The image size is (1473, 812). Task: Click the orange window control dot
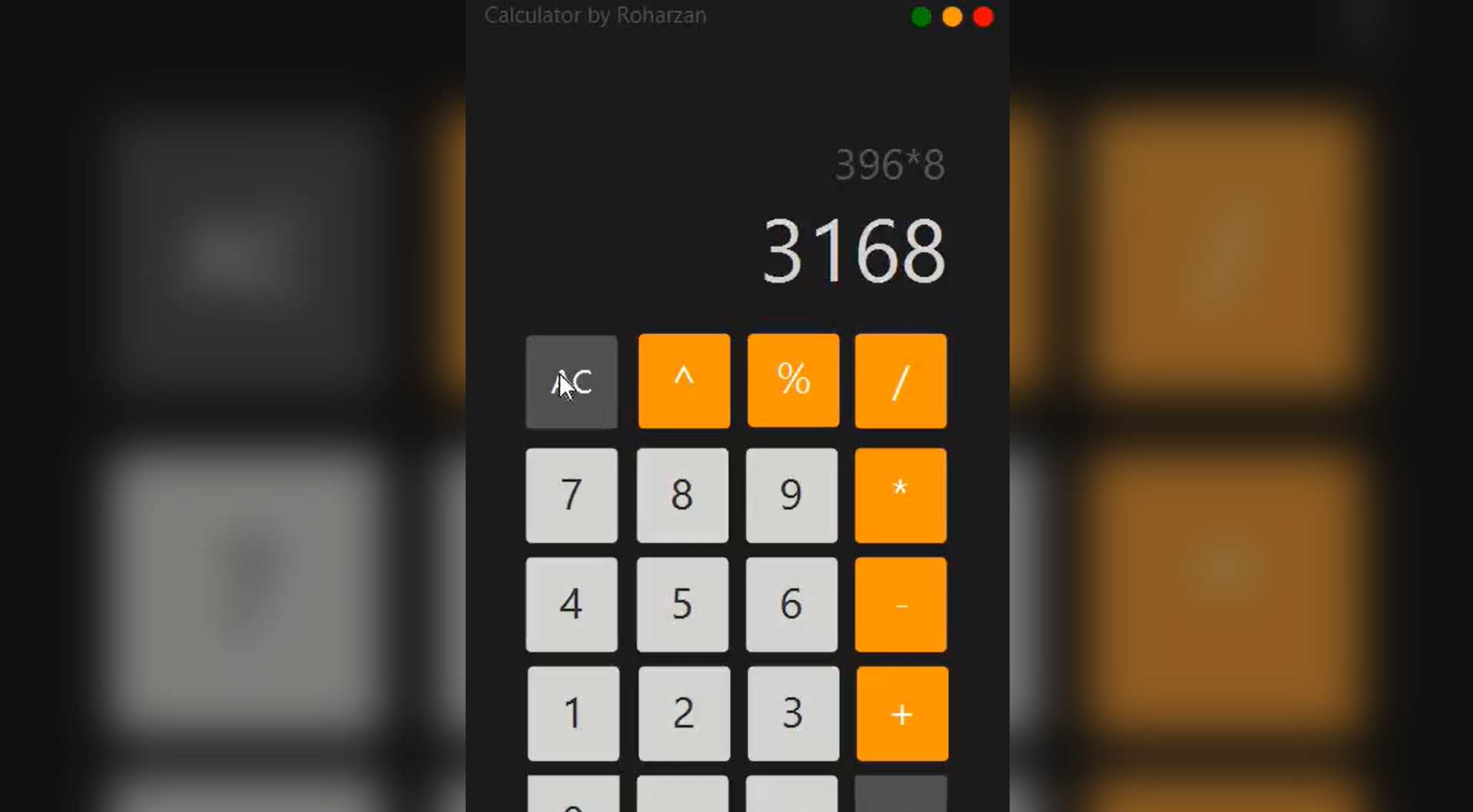pyautogui.click(x=952, y=17)
